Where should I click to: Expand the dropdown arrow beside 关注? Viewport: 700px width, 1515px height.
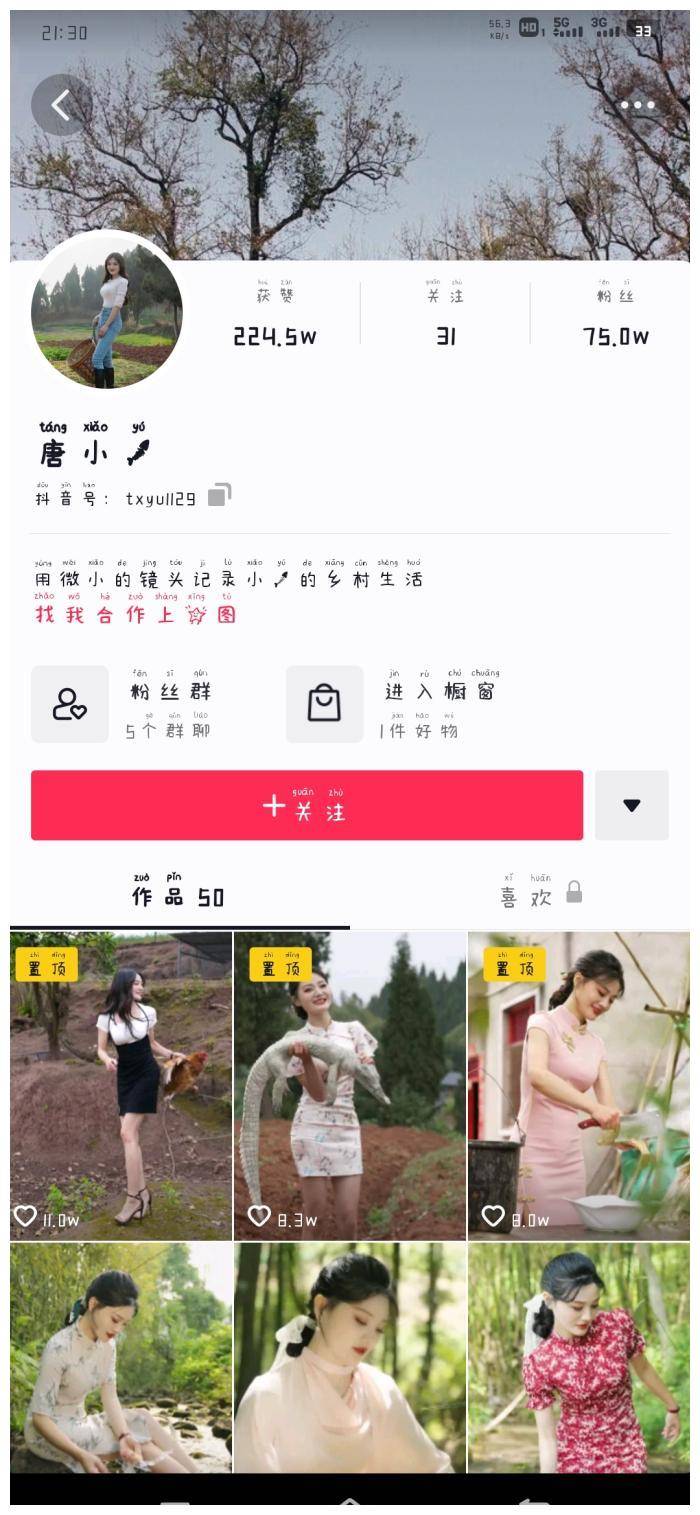632,805
